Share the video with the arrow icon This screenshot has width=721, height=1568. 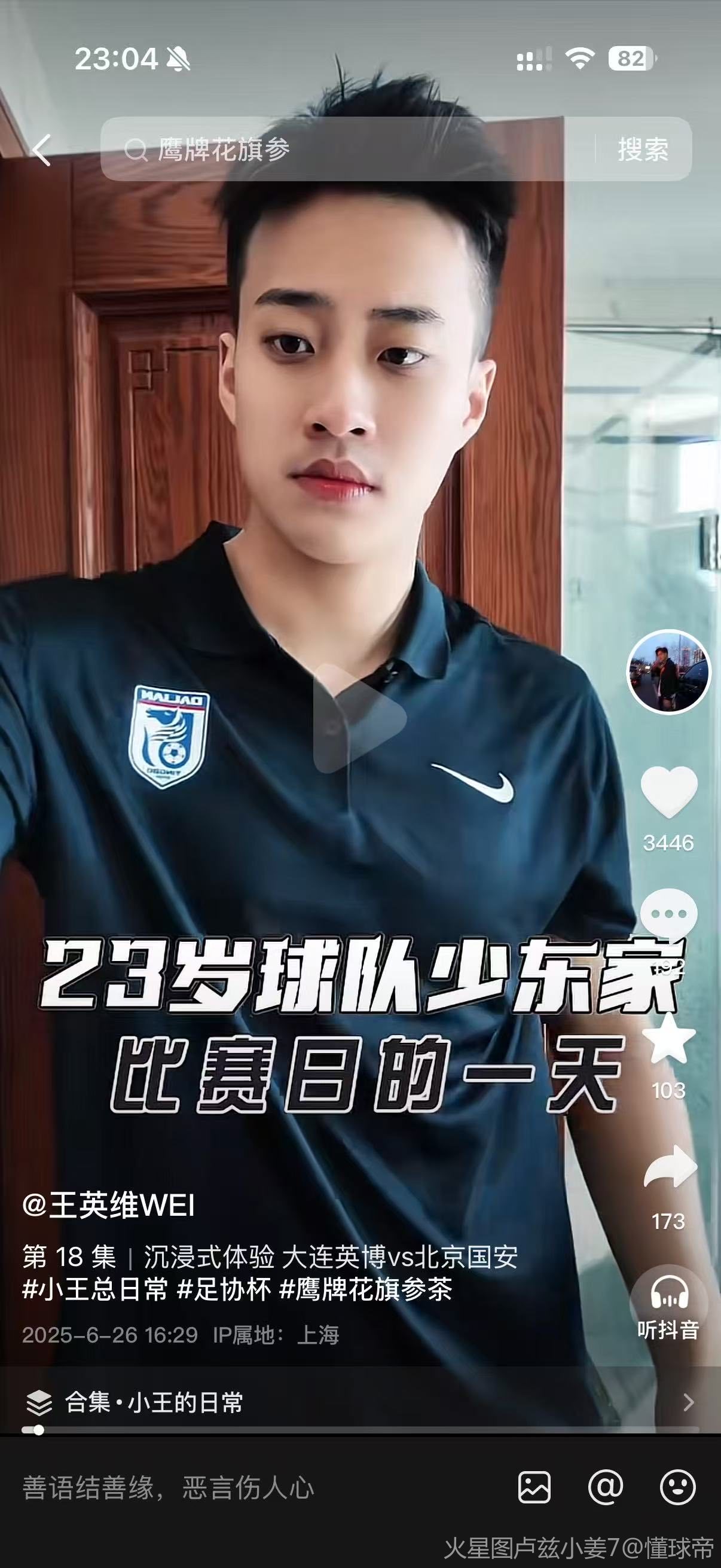click(x=668, y=1167)
